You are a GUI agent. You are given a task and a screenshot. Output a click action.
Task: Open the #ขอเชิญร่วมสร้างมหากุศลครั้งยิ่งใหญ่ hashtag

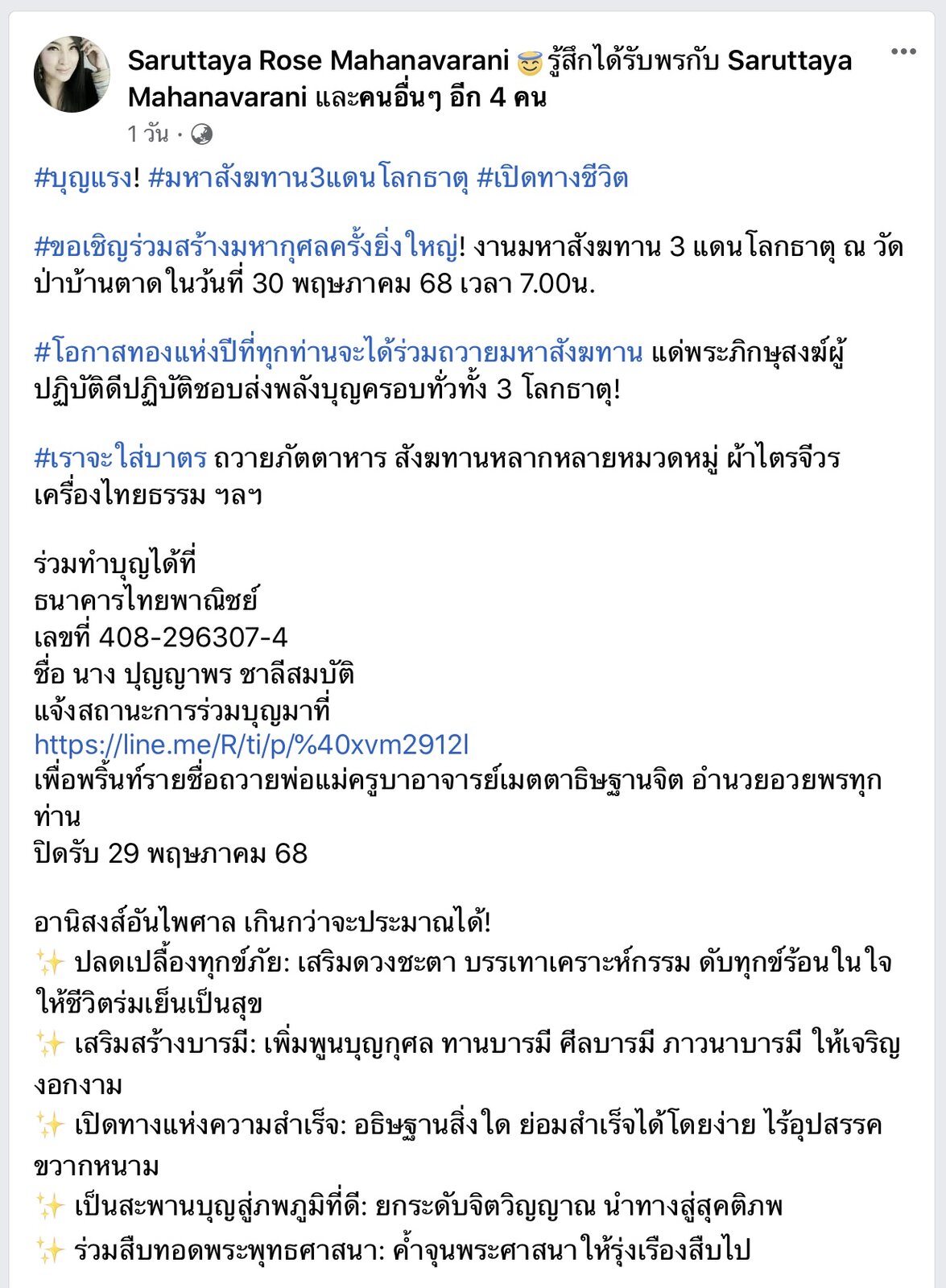pyautogui.click(x=246, y=246)
